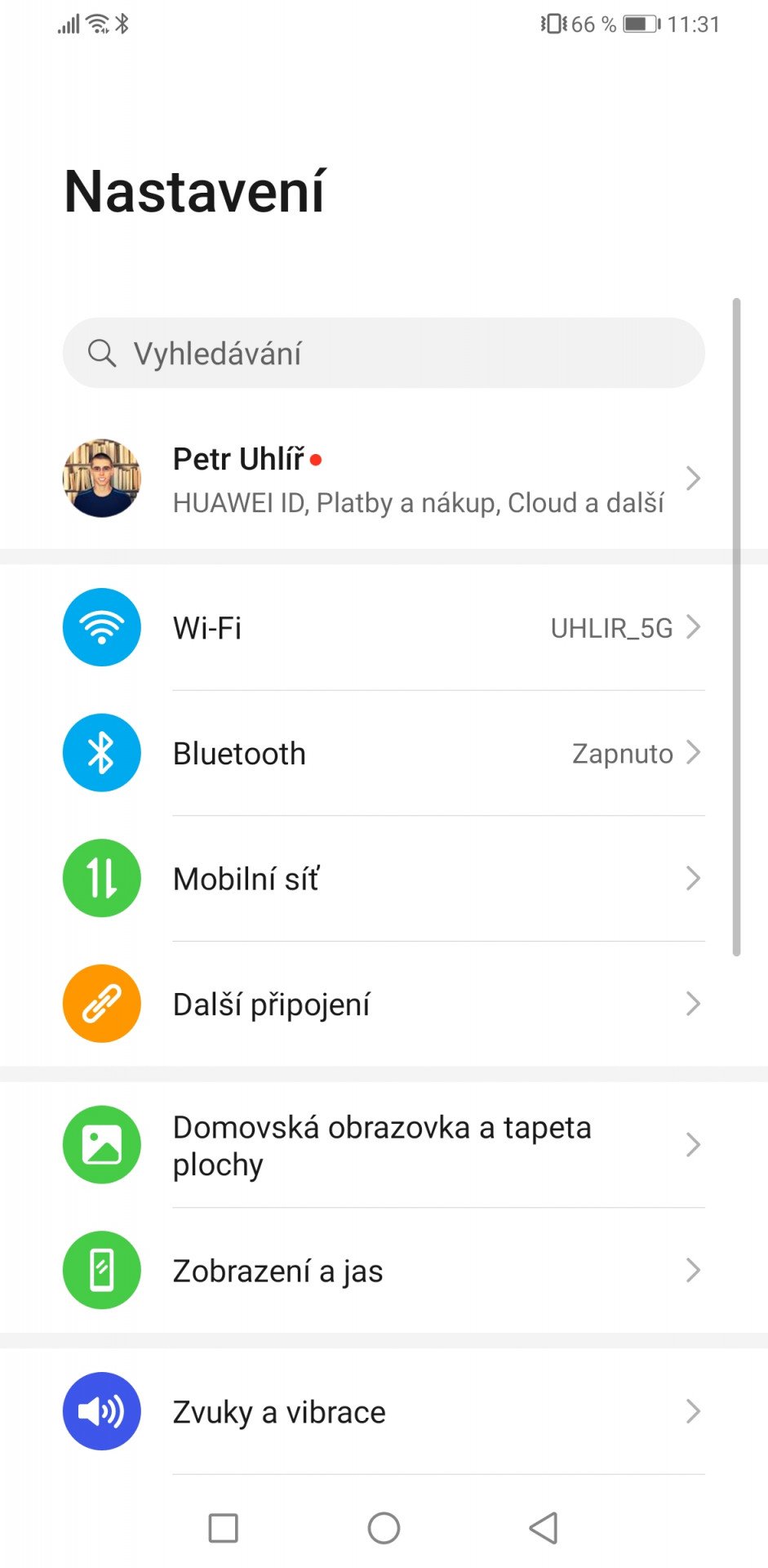
Task: Open Další připojení settings
Action: (x=384, y=1004)
